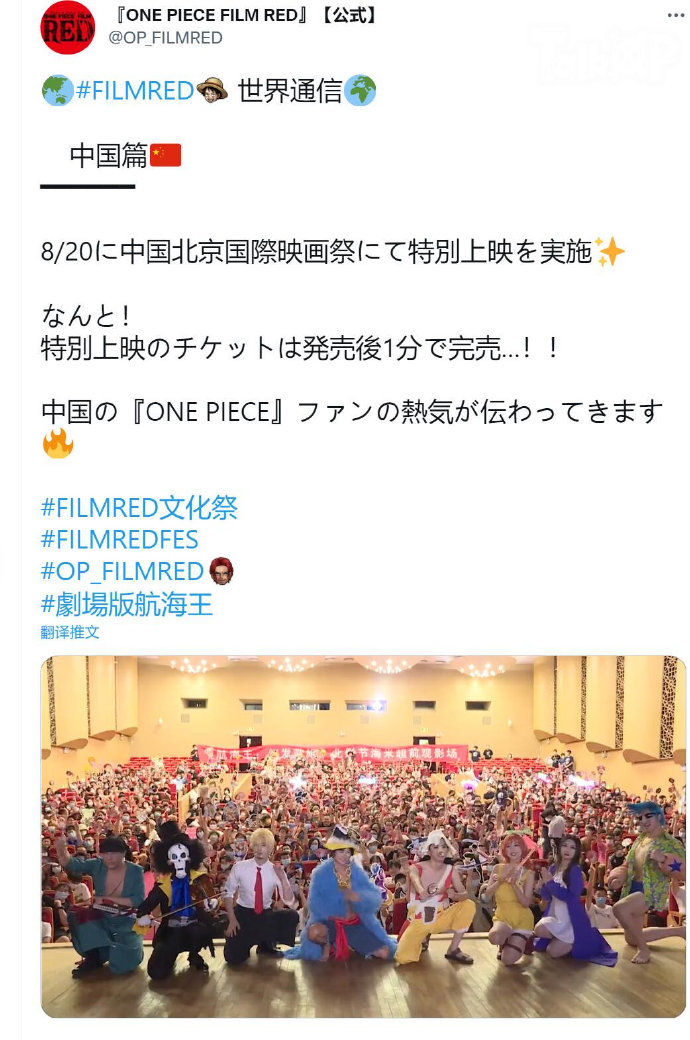The height and width of the screenshot is (1040, 690).
Task: Open the #OP_FILMRED hashtag
Action: (122, 571)
